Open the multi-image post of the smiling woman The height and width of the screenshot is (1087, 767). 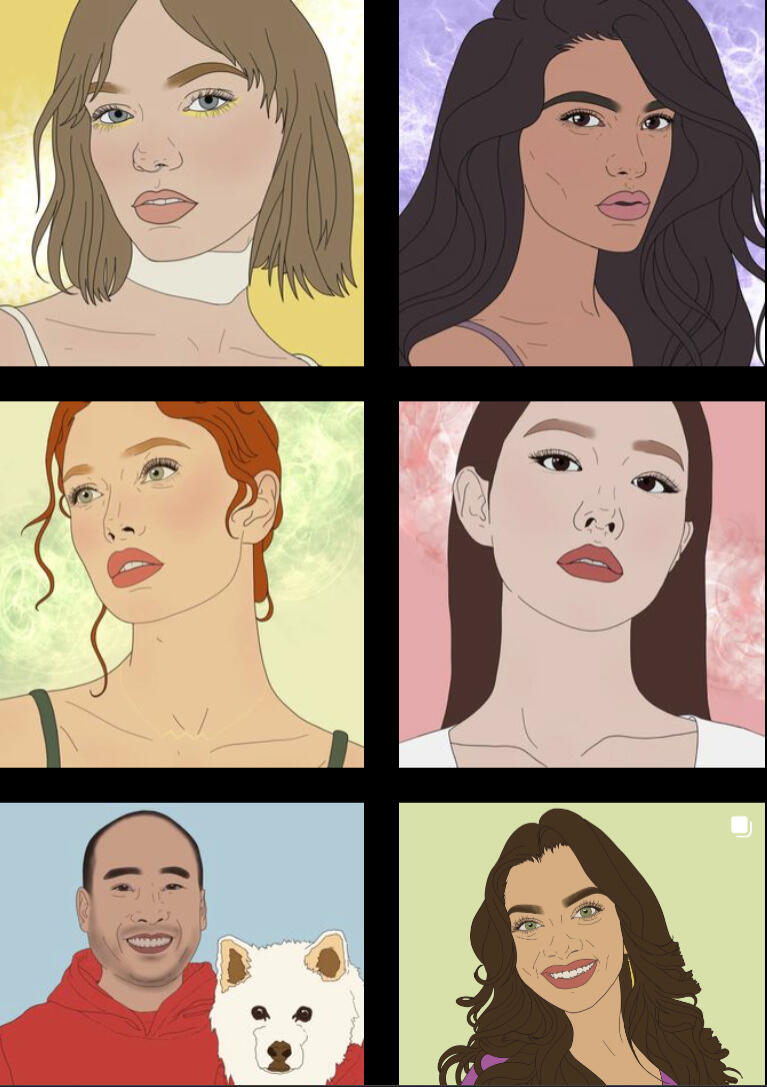point(582,944)
